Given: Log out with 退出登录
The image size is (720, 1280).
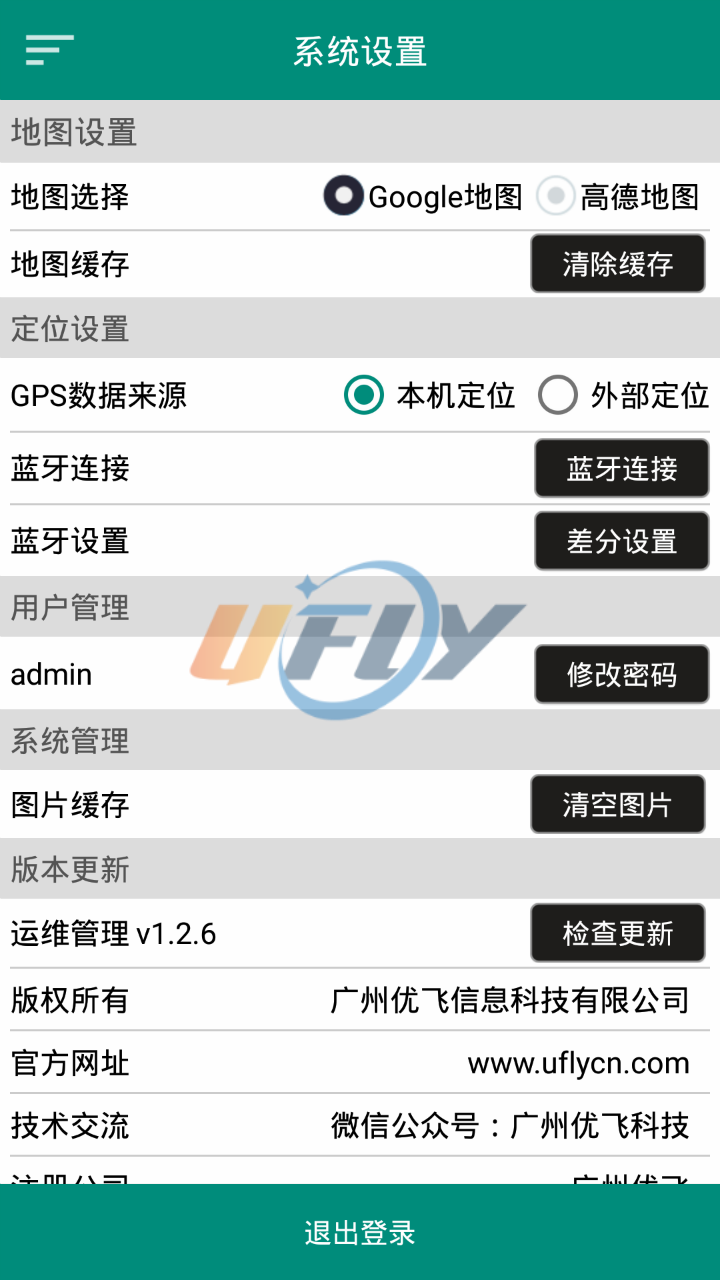Looking at the screenshot, I should pyautogui.click(x=360, y=1232).
